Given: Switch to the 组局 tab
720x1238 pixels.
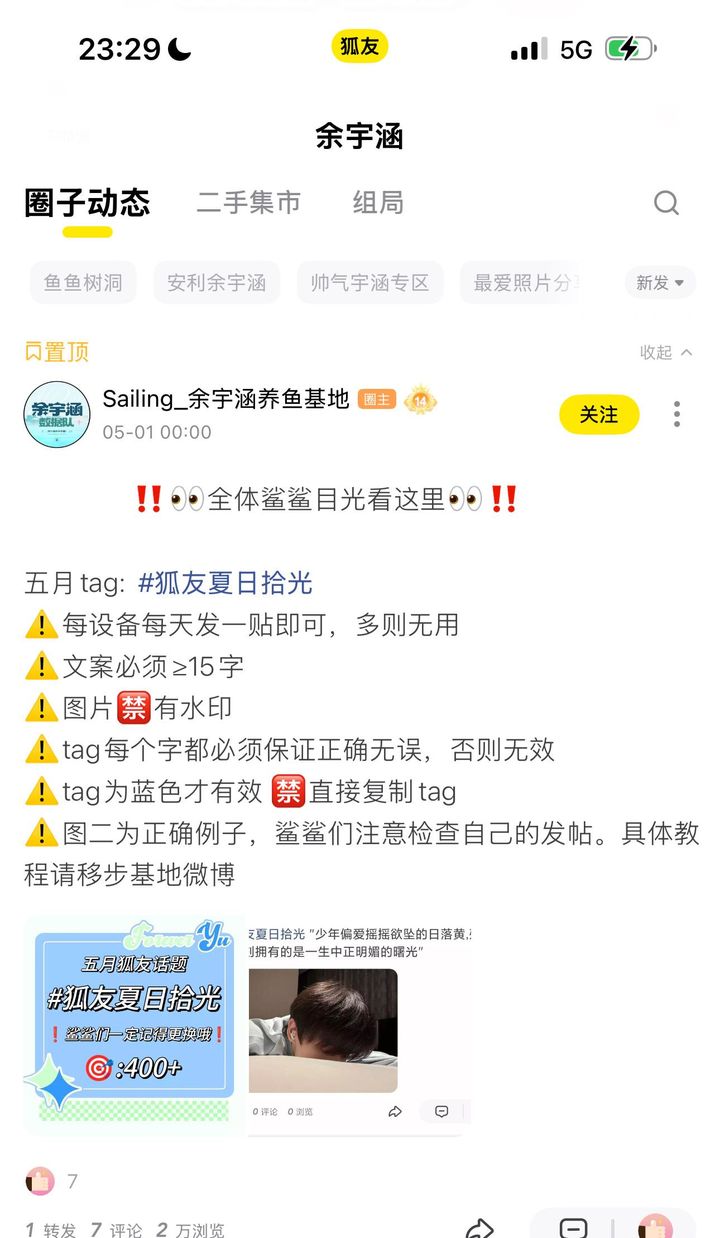Looking at the screenshot, I should 378,203.
